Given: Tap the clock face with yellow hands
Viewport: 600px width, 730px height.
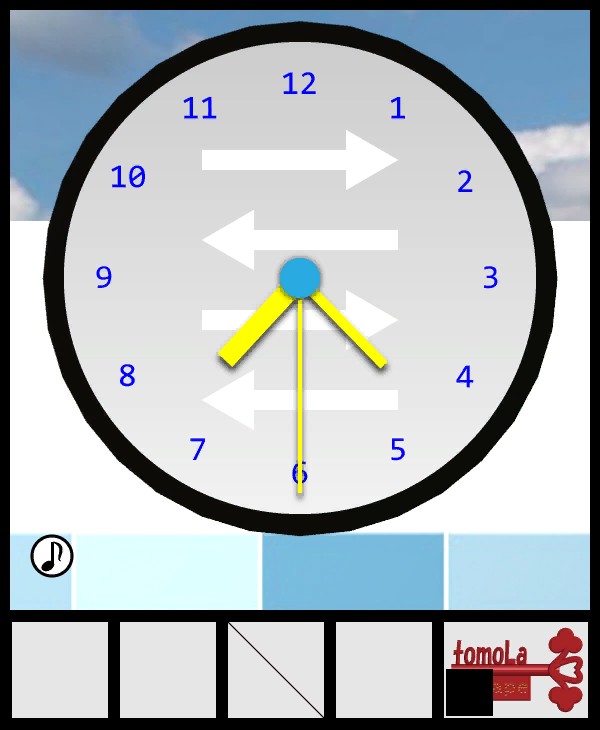Looking at the screenshot, I should pos(299,278).
